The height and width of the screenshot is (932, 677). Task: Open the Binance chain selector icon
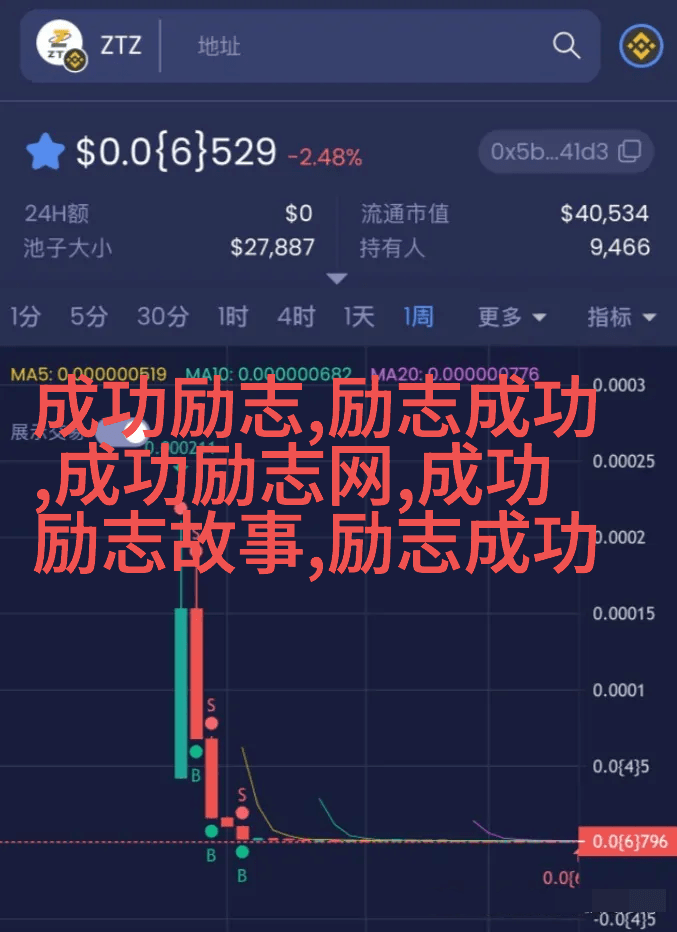[640, 46]
